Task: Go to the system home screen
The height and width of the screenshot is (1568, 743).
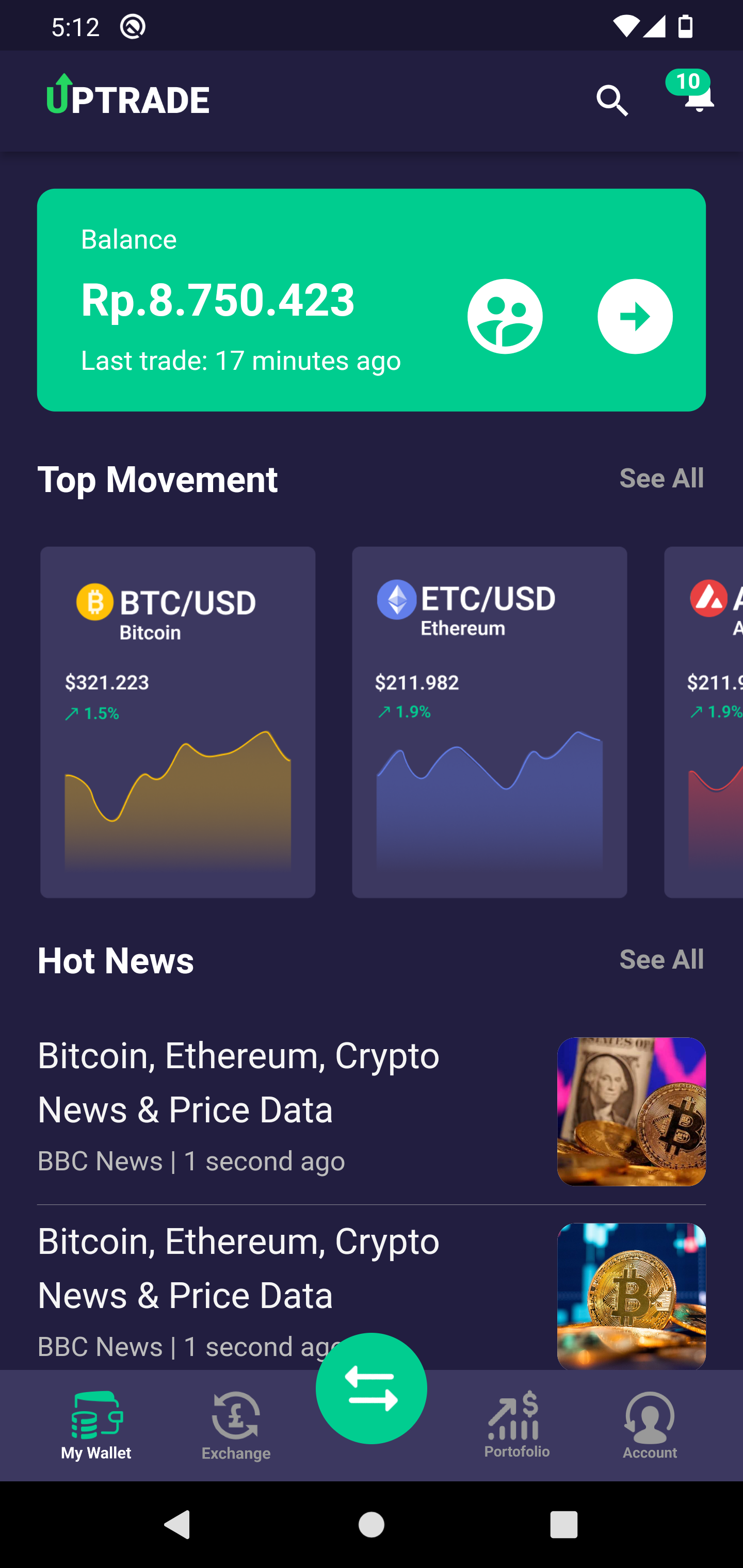Action: point(372,1525)
